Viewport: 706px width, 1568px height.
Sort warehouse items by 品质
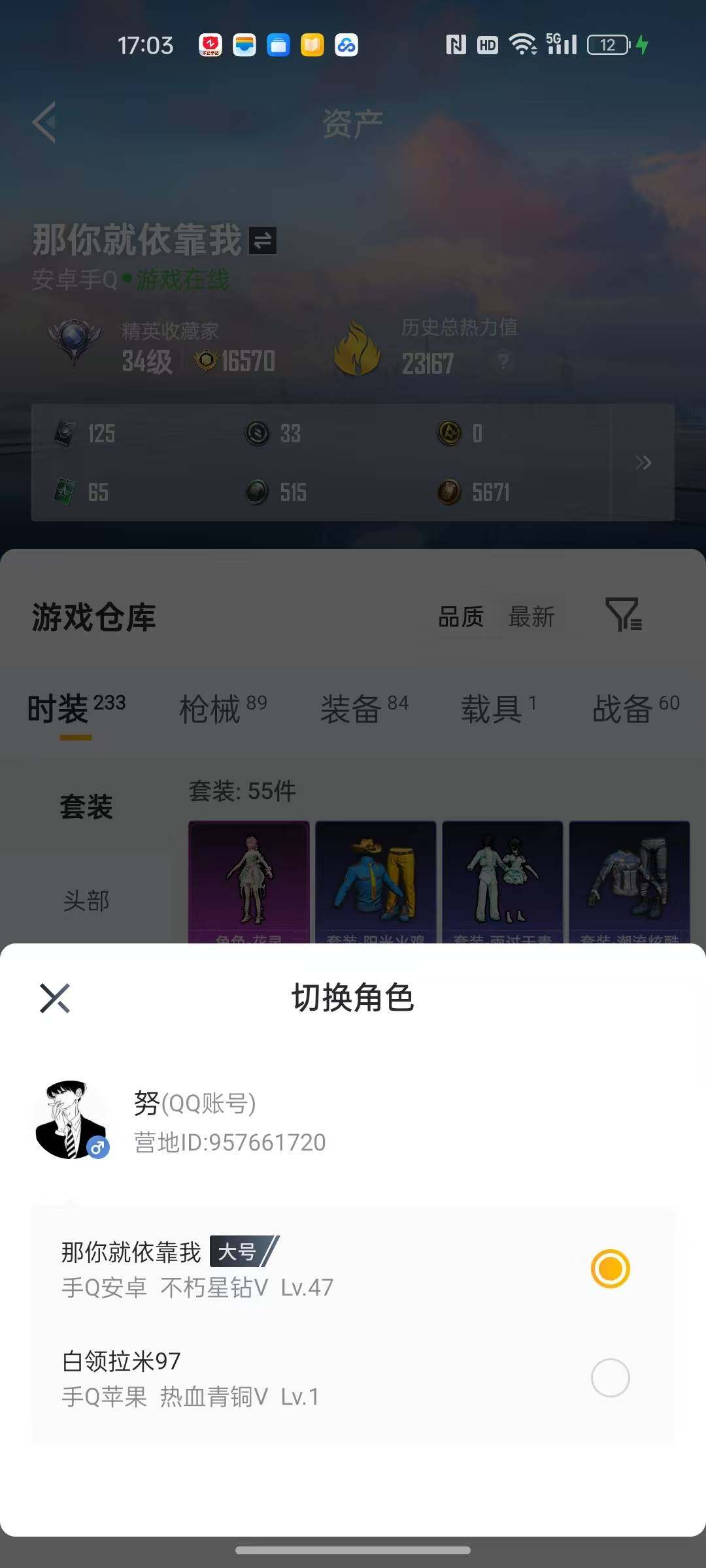coord(462,617)
